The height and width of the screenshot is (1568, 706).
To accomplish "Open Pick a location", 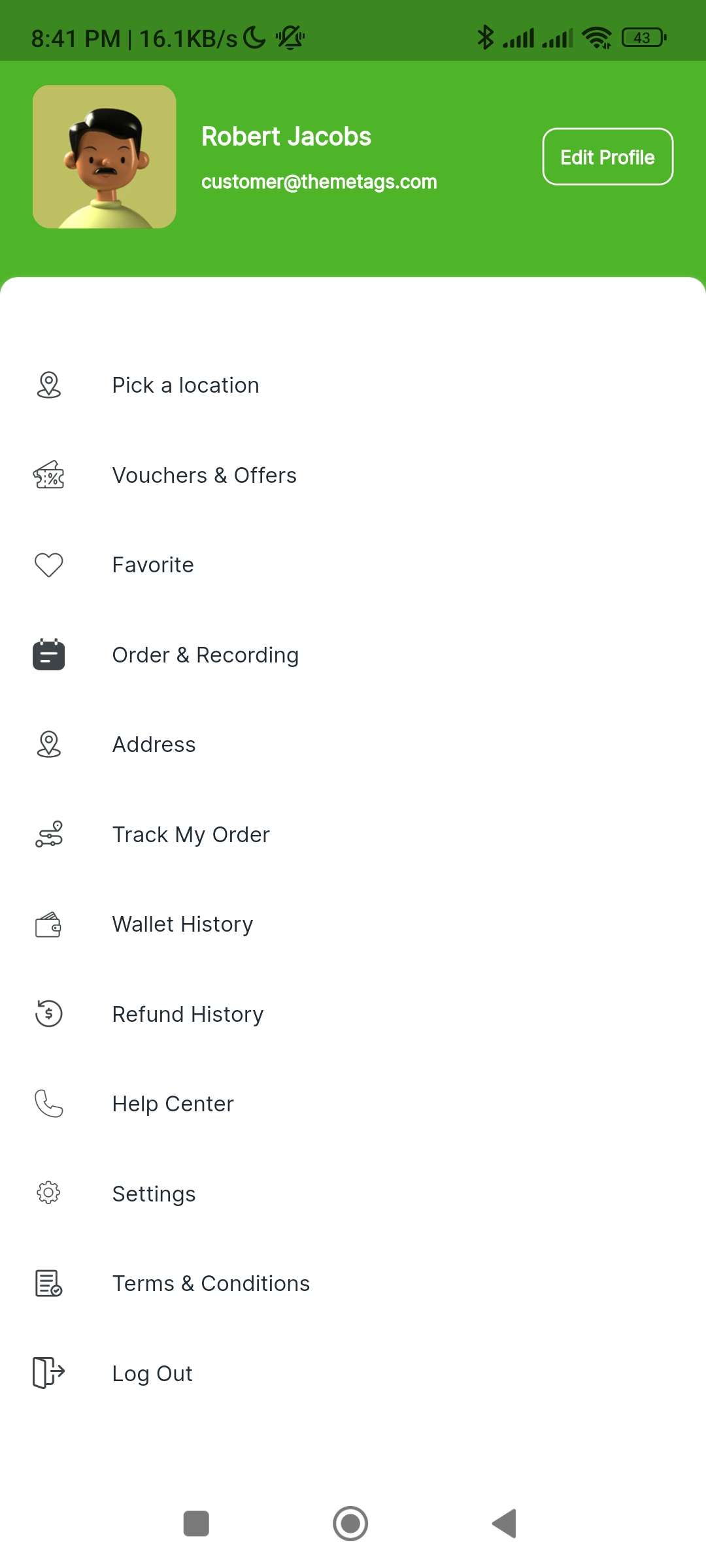I will point(353,385).
